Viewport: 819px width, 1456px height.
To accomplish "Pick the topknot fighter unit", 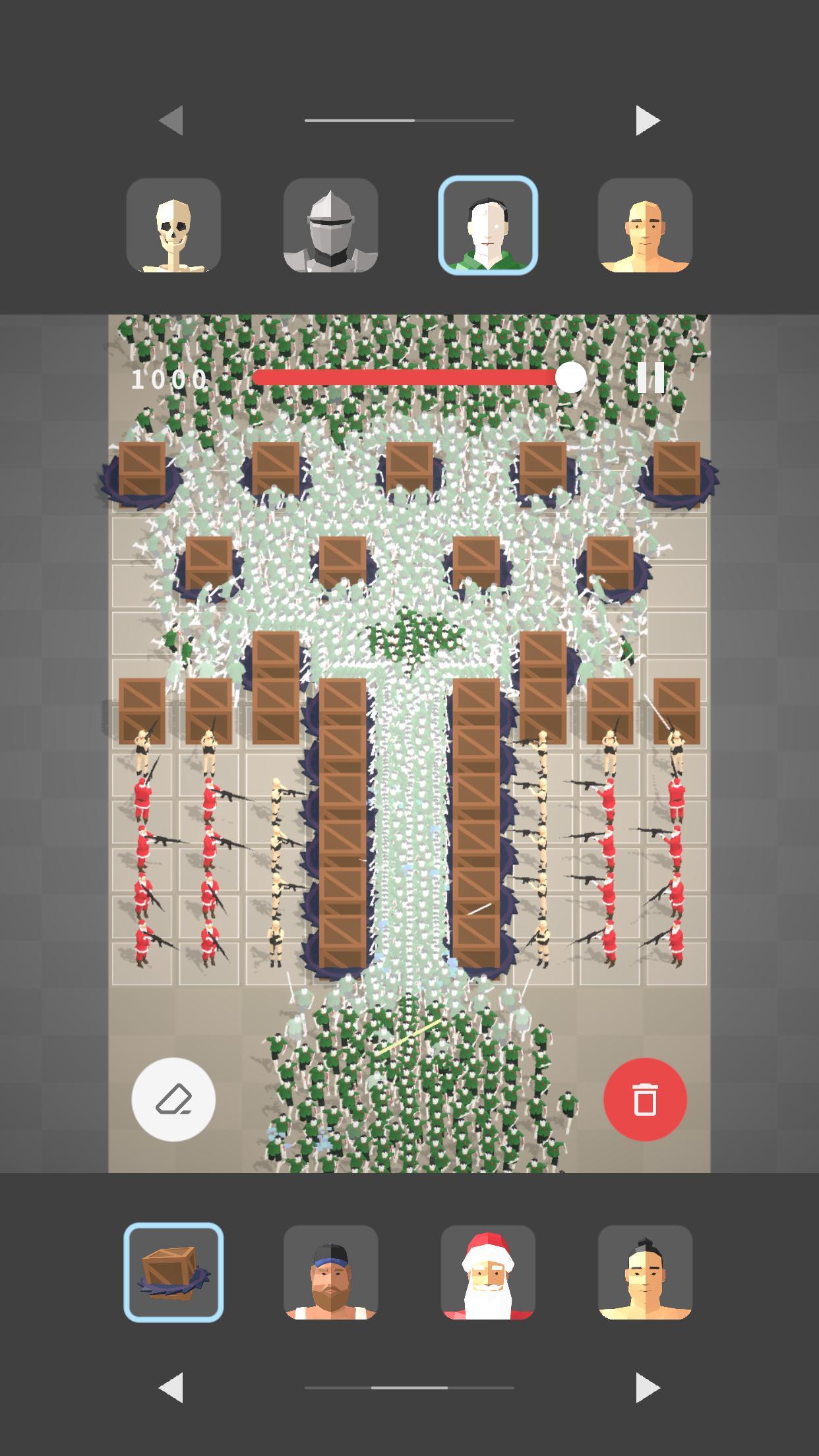I will [645, 1272].
